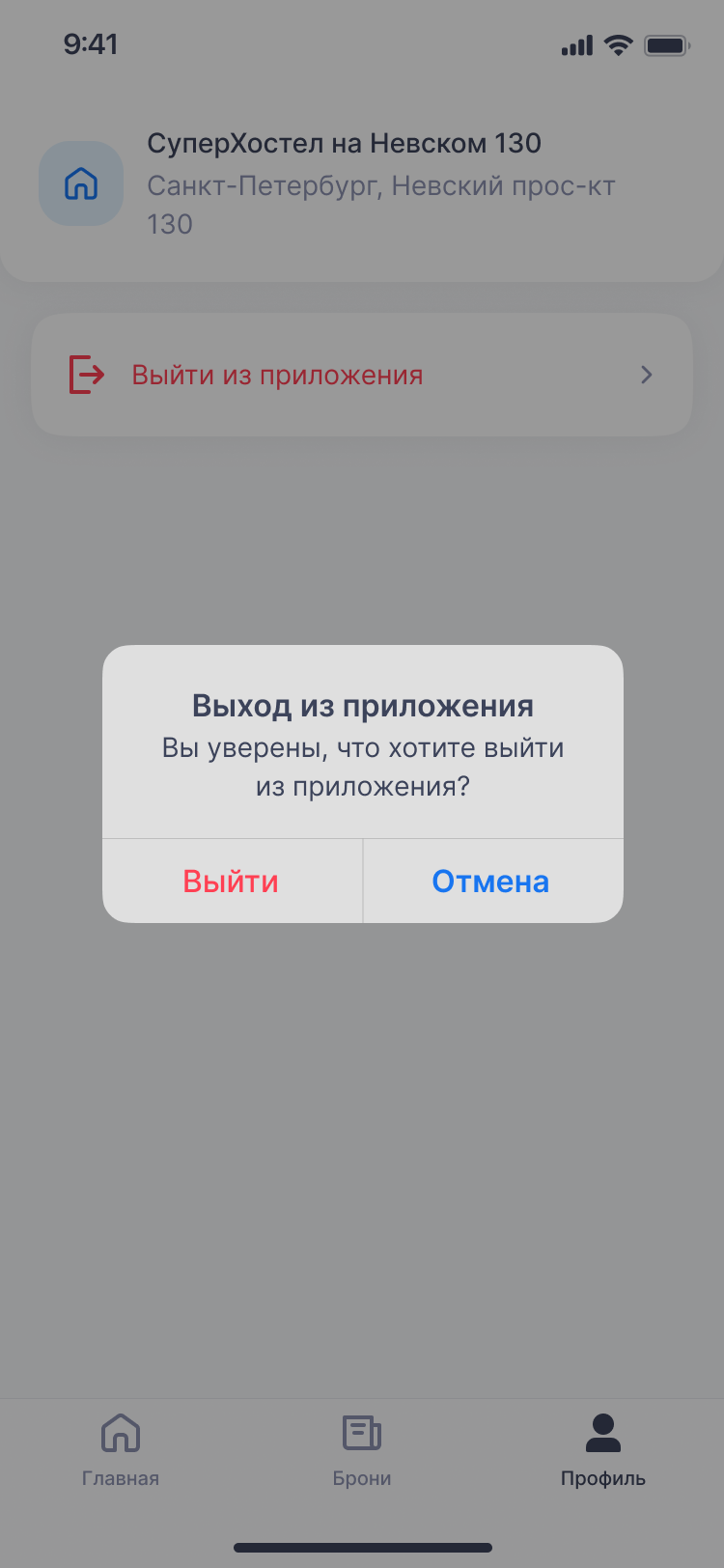This screenshot has width=724, height=1568.
Task: Select the Профиль tab
Action: [603, 1450]
